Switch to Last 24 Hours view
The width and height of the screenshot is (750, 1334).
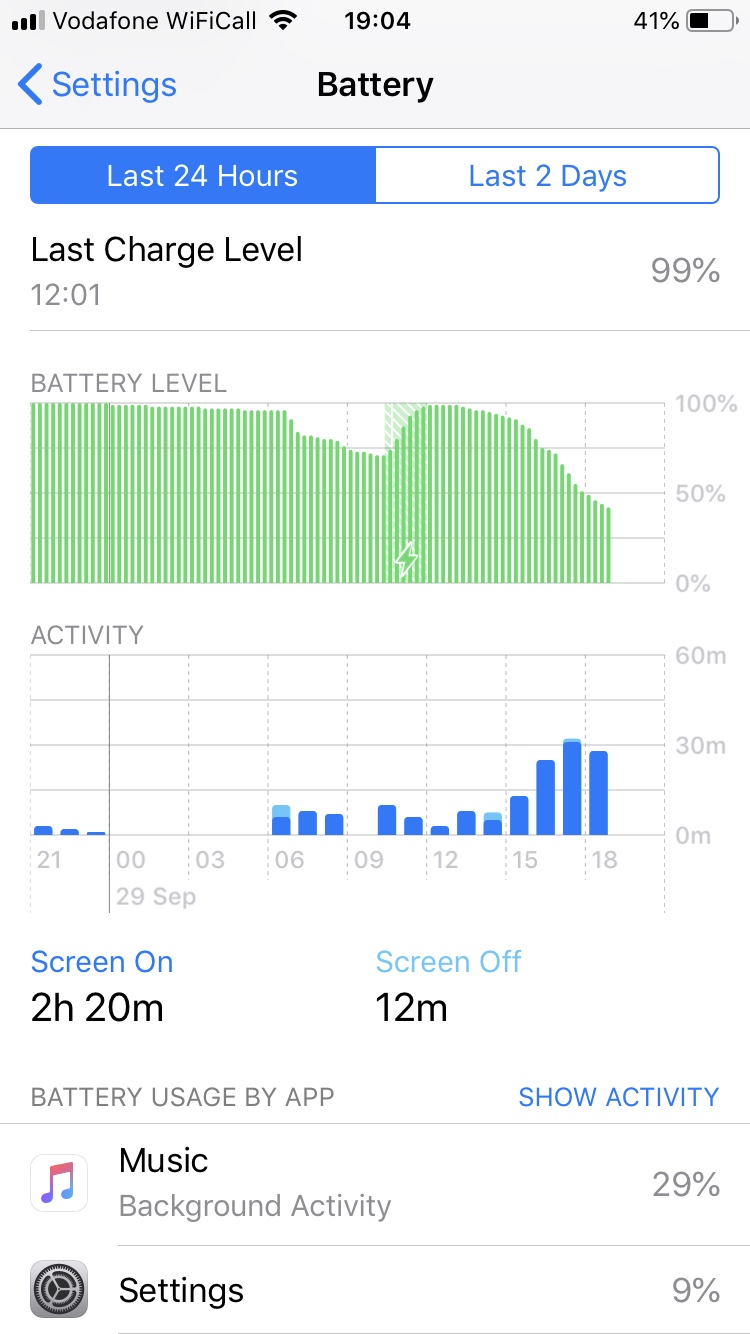(x=203, y=176)
